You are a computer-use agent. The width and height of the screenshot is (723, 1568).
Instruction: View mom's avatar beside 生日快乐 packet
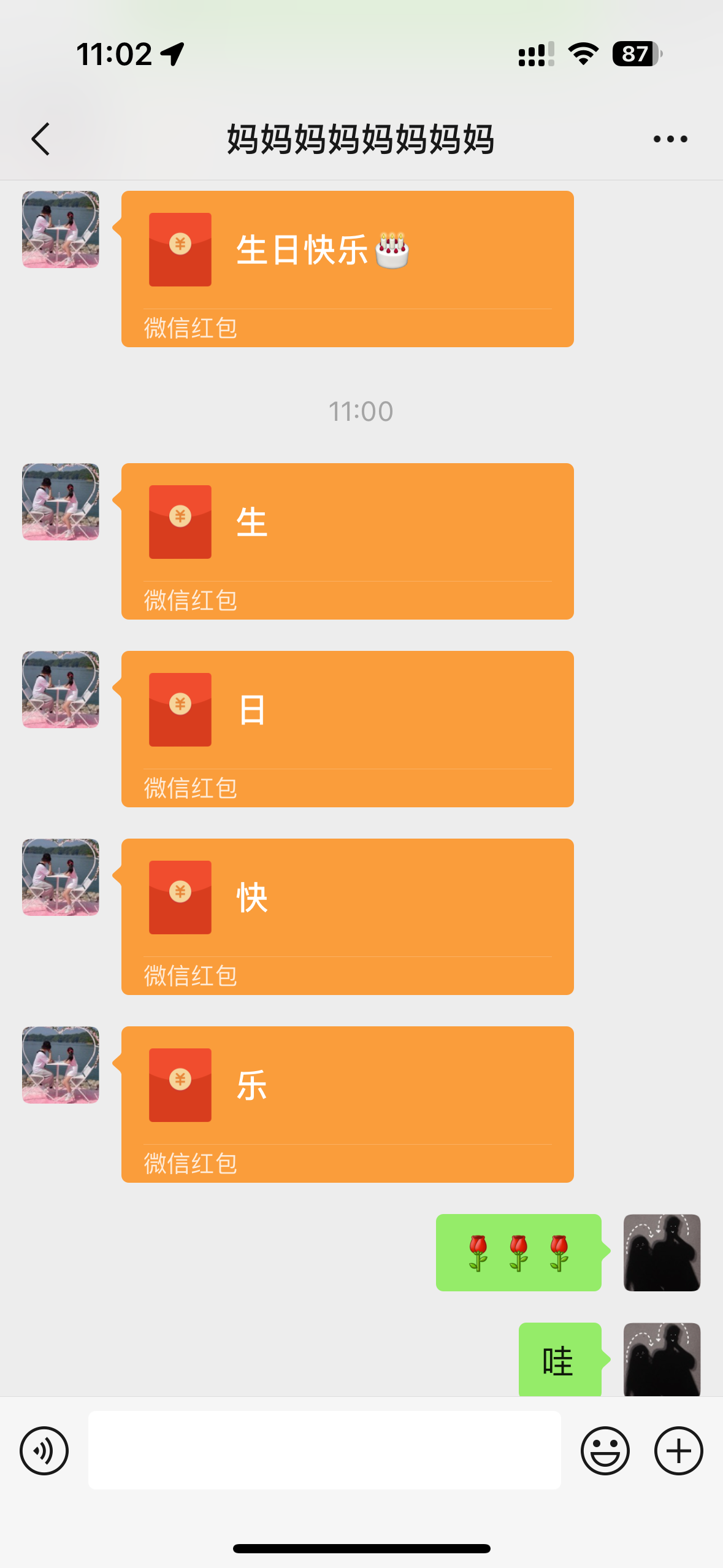coord(61,229)
